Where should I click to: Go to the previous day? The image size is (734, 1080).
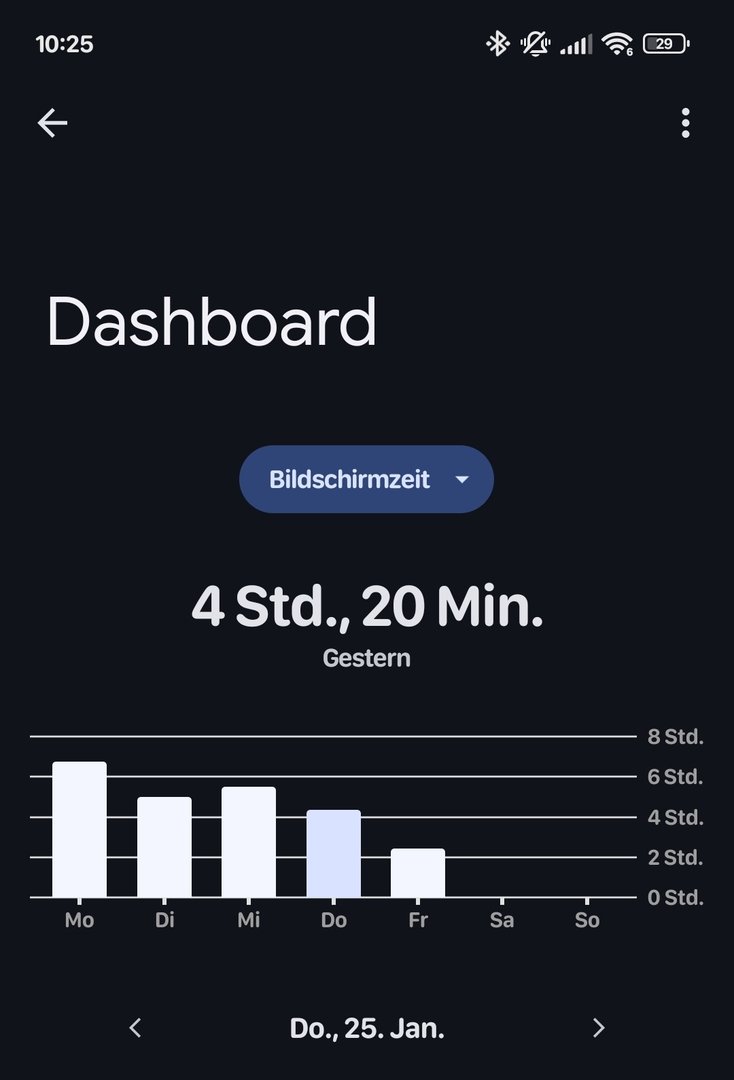point(136,1028)
